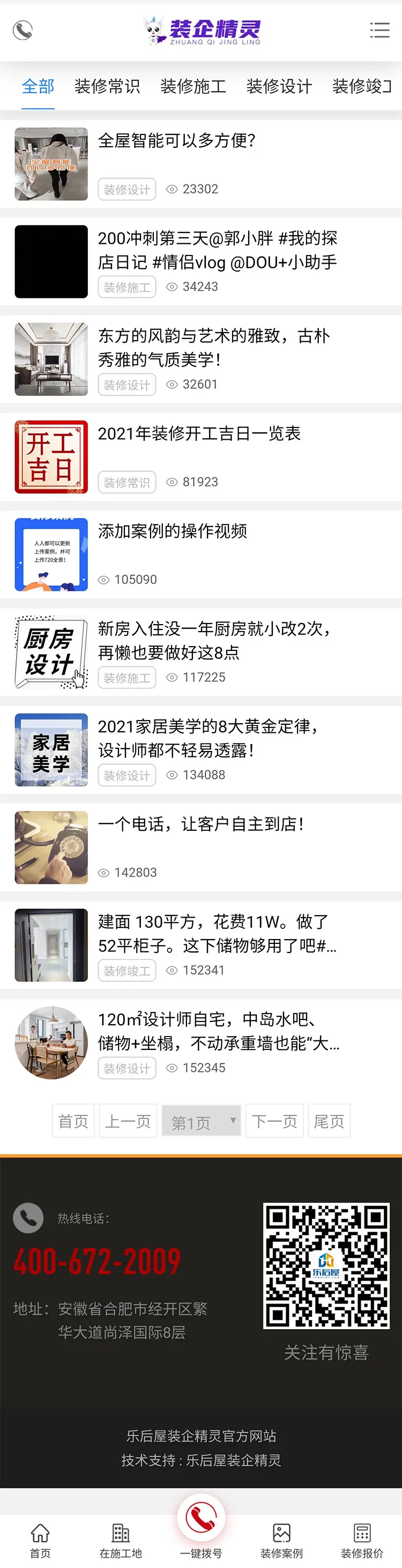Switch to the 装修常识 tab
The image size is (402, 1568).
pos(107,86)
